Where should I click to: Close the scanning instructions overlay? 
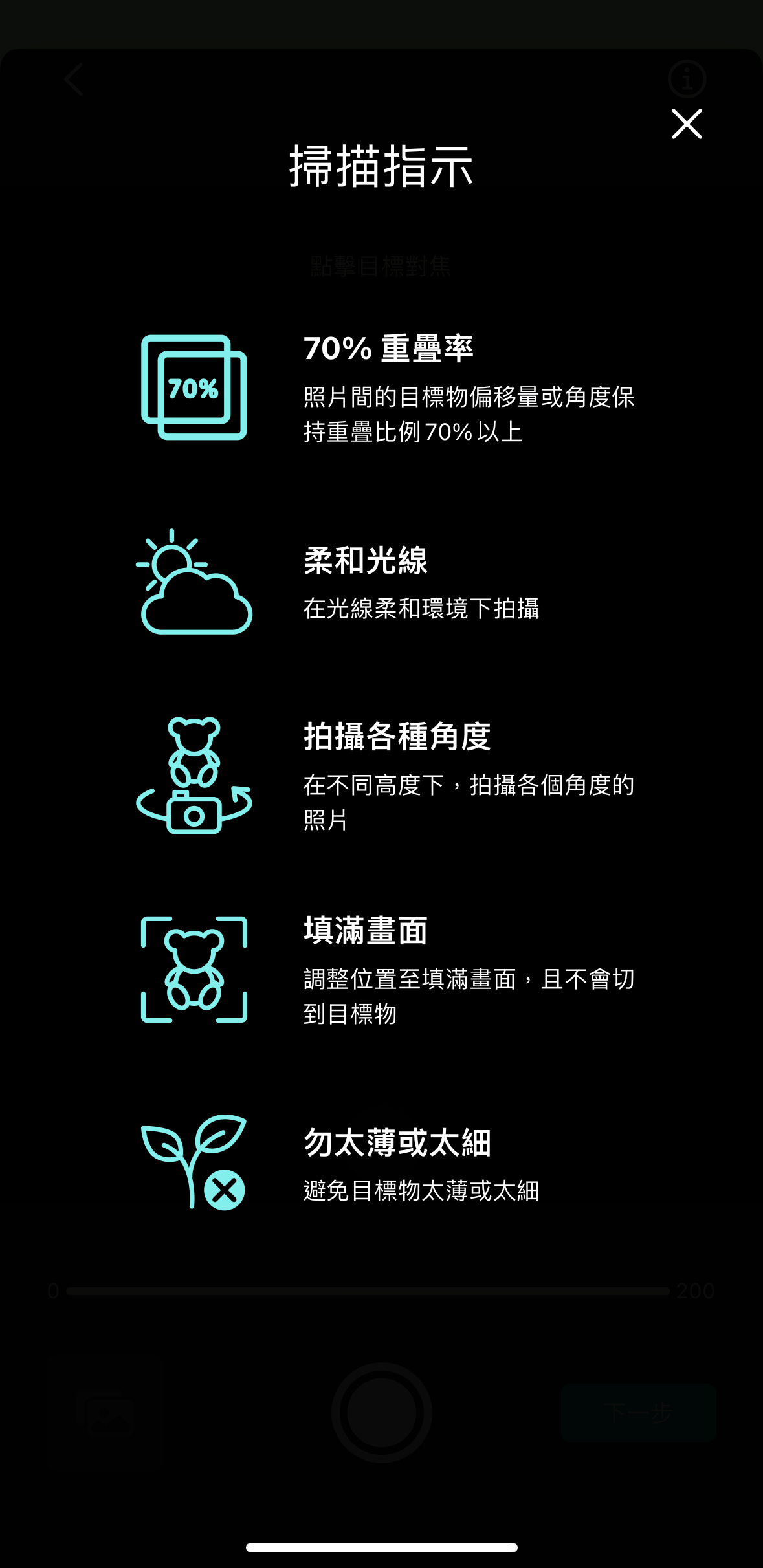click(687, 124)
